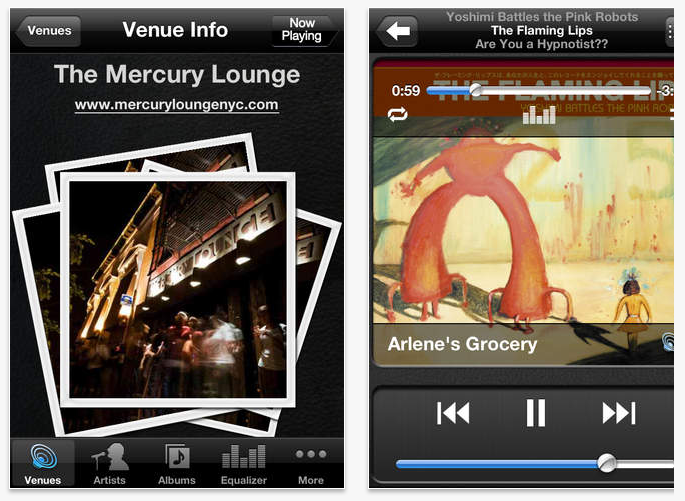Skip to the next track

pyautogui.click(x=619, y=413)
